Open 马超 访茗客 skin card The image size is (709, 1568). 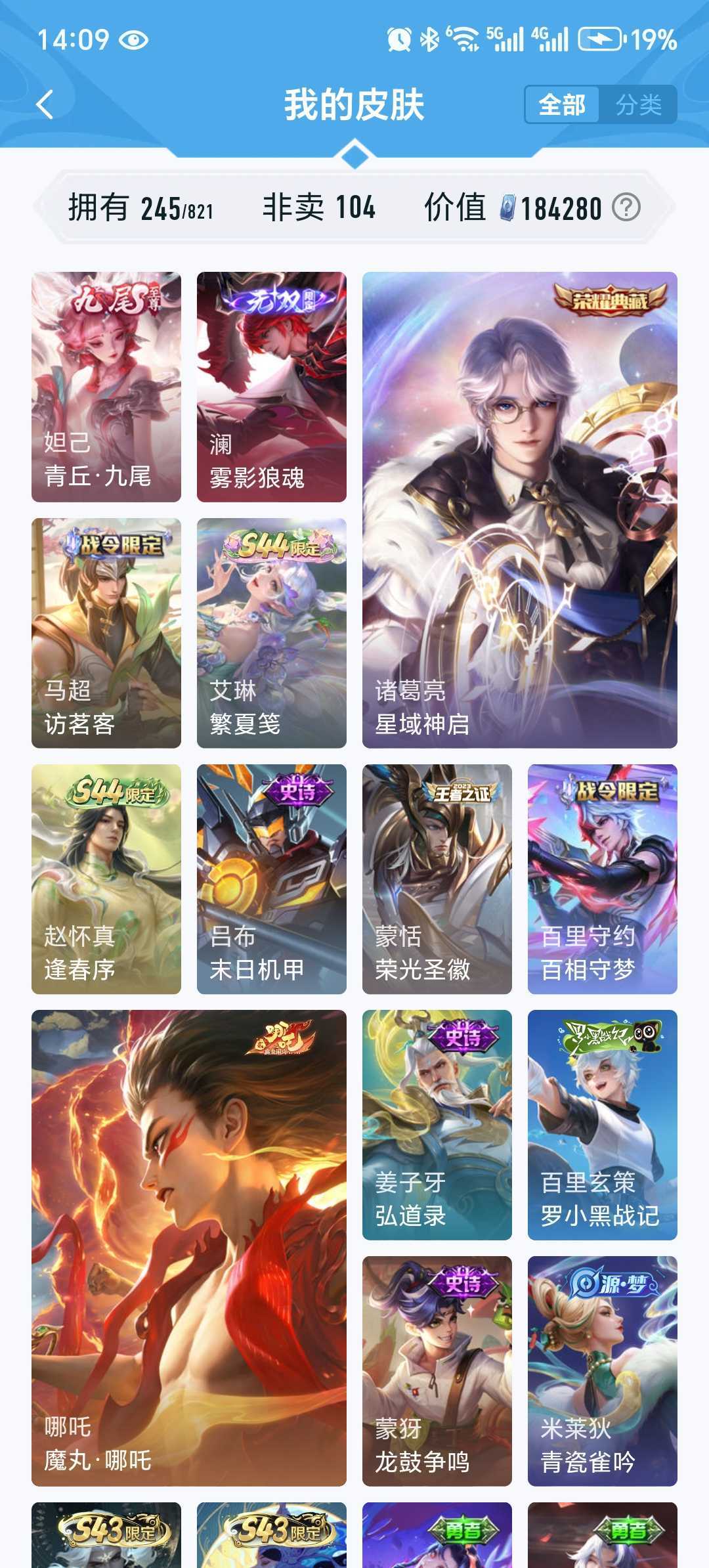[106, 633]
